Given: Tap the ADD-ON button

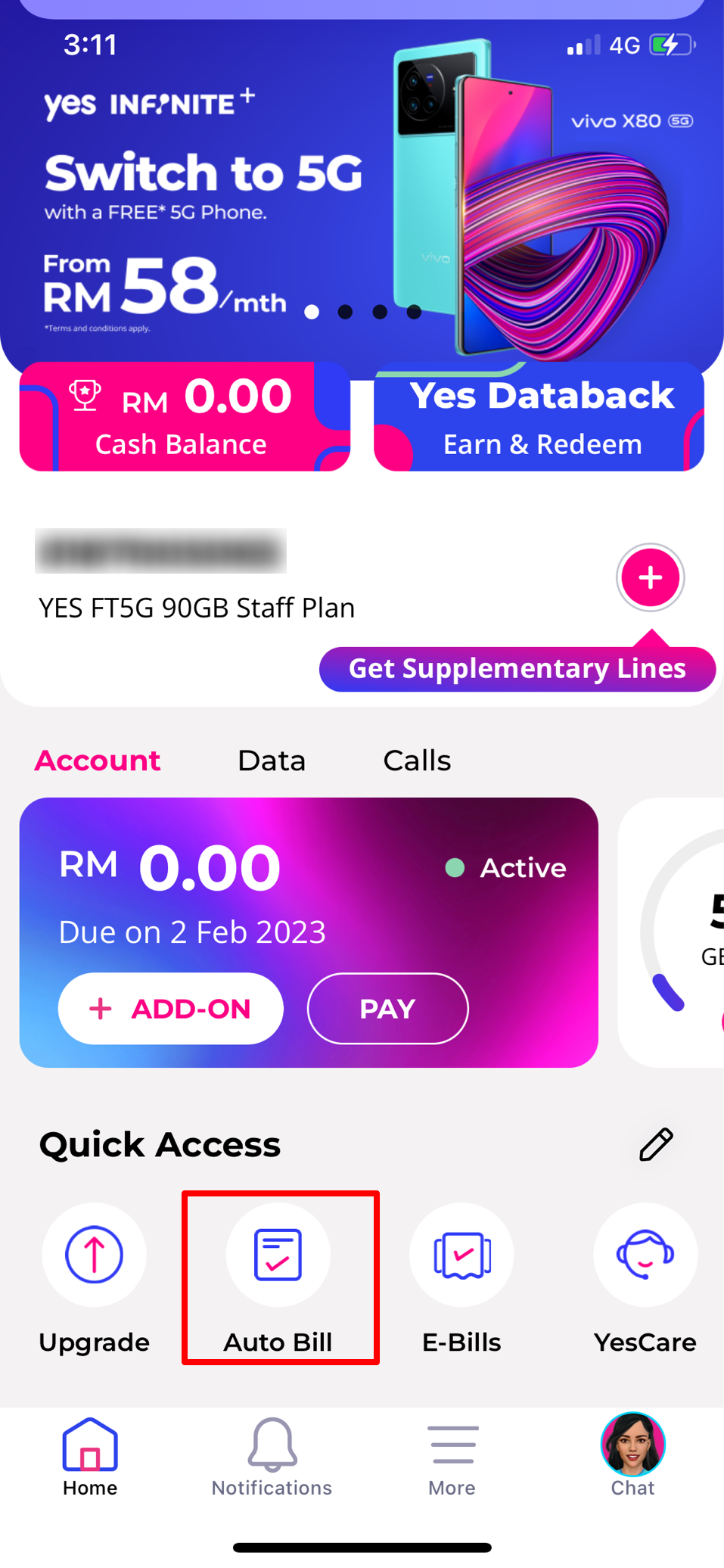Looking at the screenshot, I should point(171,1009).
